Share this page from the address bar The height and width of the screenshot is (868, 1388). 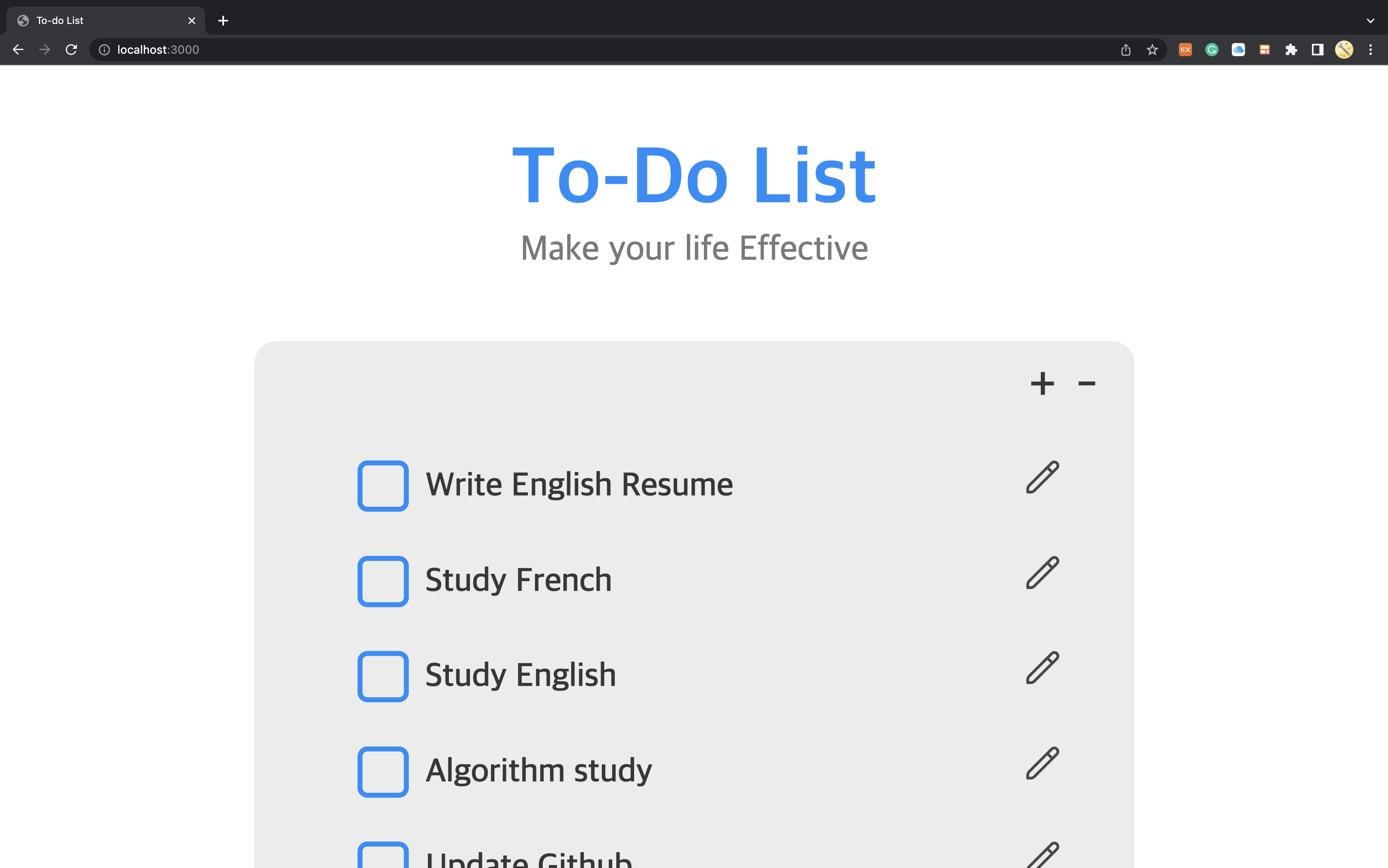pos(1126,50)
